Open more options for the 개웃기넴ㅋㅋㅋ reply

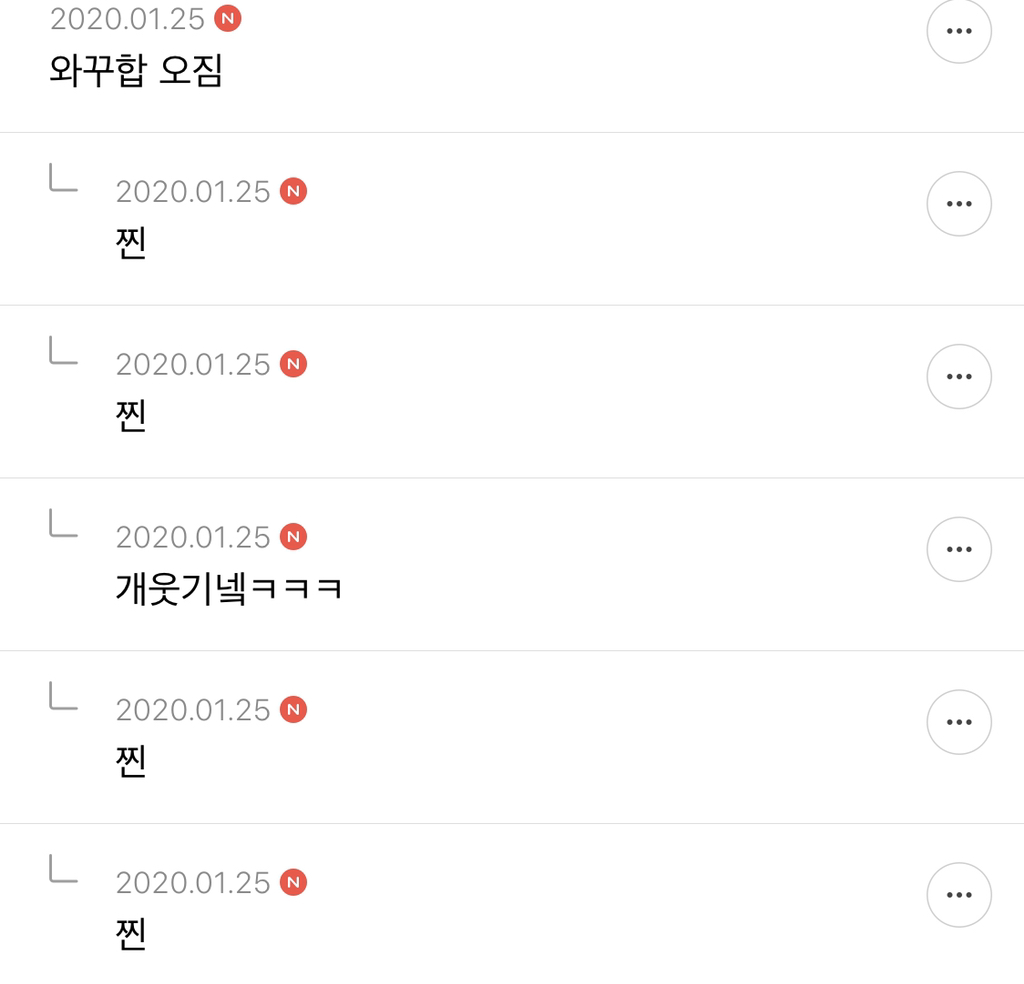[959, 549]
